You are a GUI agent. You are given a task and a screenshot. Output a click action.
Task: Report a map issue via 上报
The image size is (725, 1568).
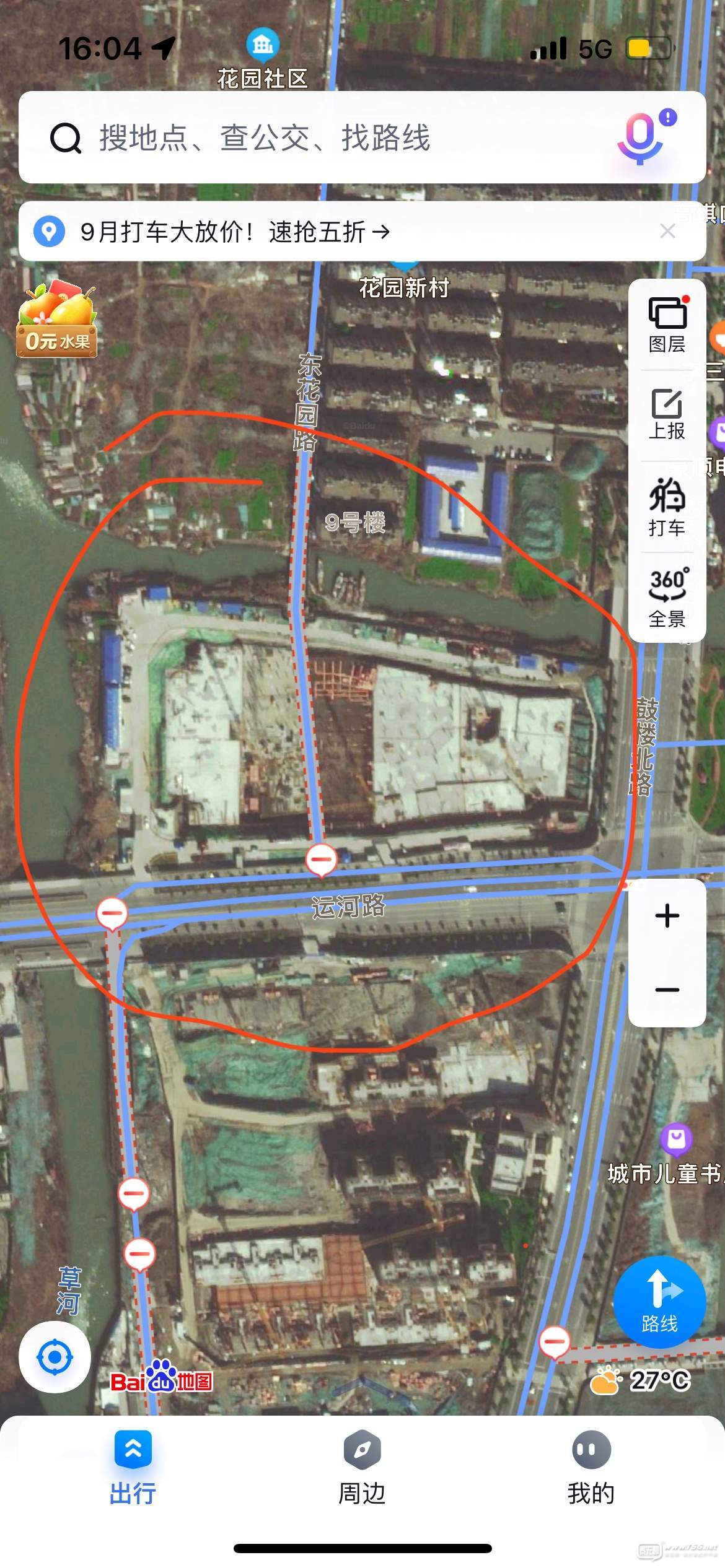[667, 415]
